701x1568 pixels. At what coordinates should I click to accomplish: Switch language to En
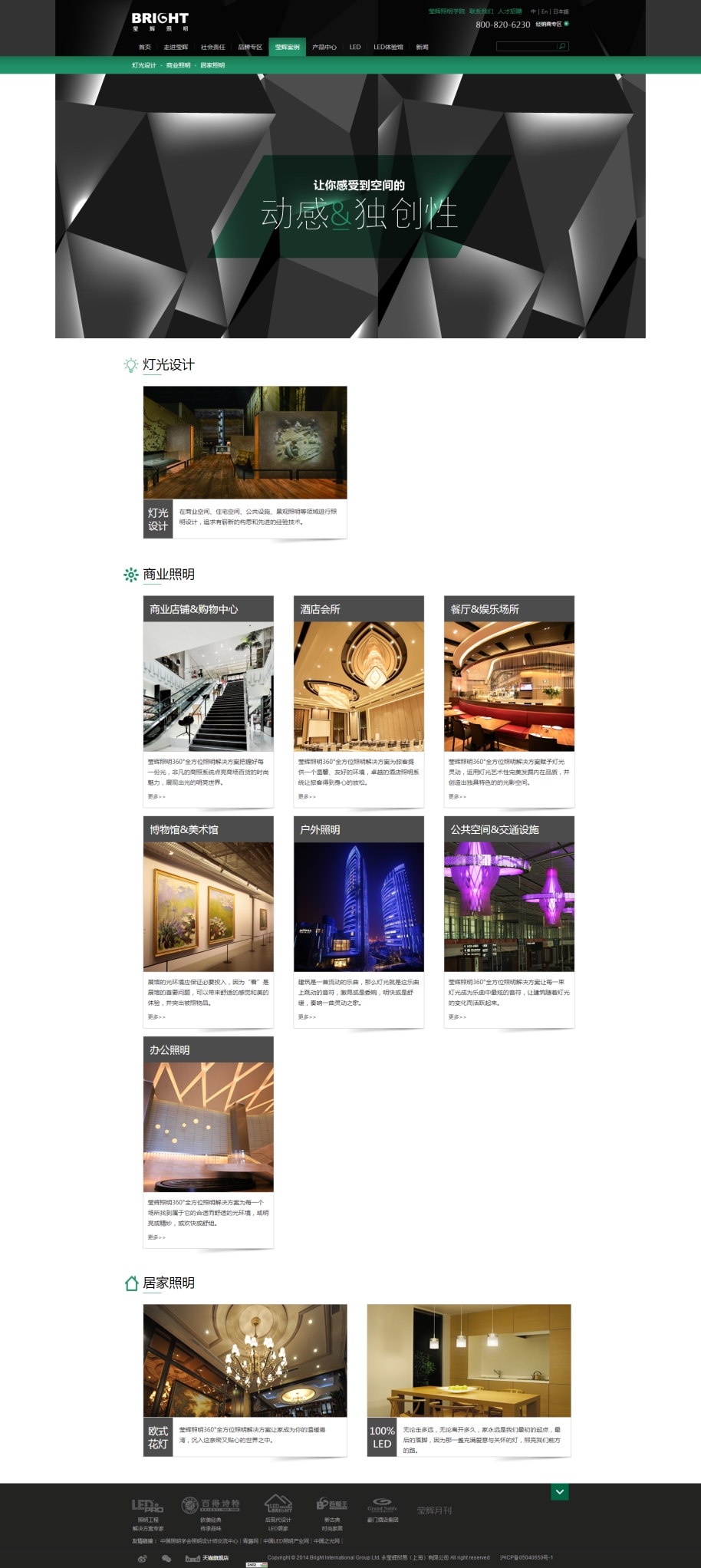pyautogui.click(x=545, y=12)
